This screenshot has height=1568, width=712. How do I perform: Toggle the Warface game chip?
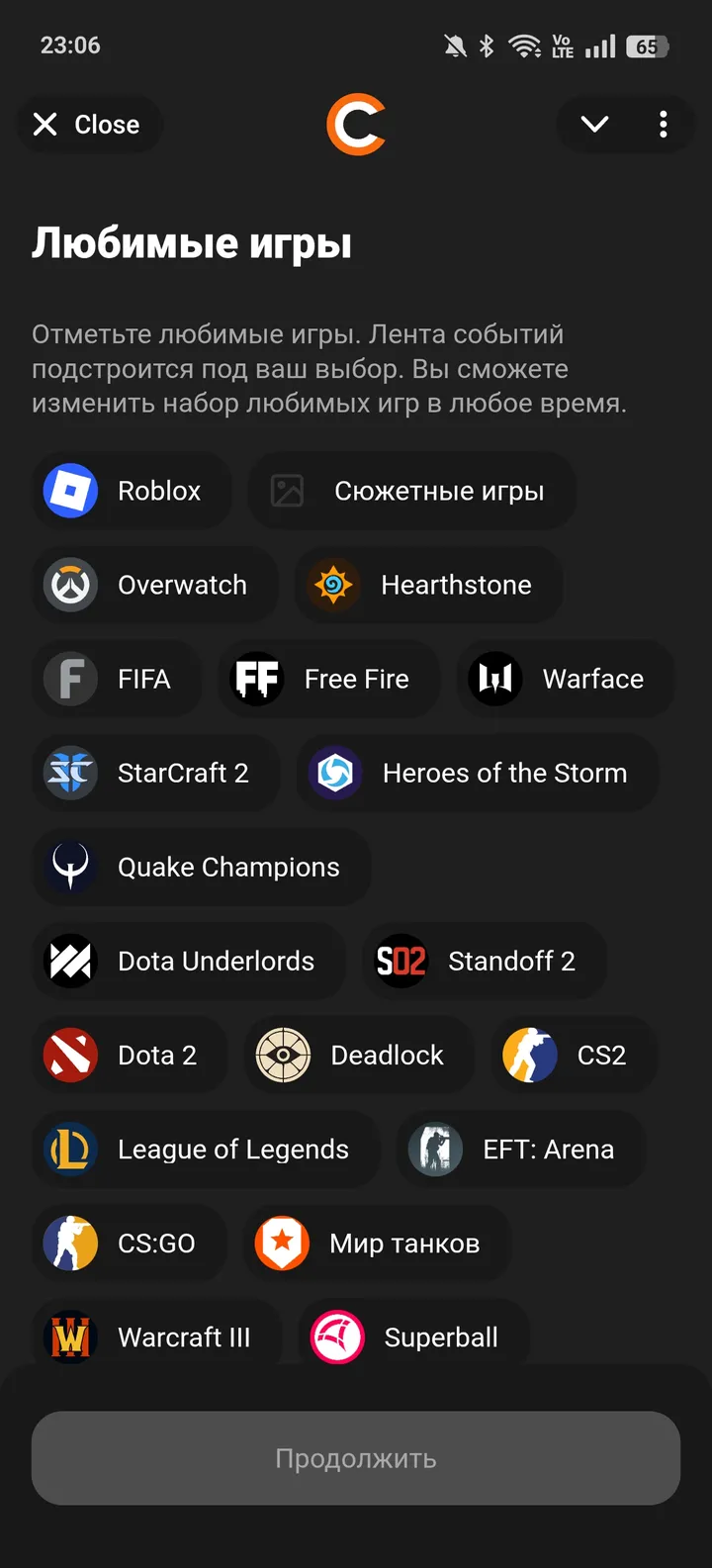coord(564,679)
